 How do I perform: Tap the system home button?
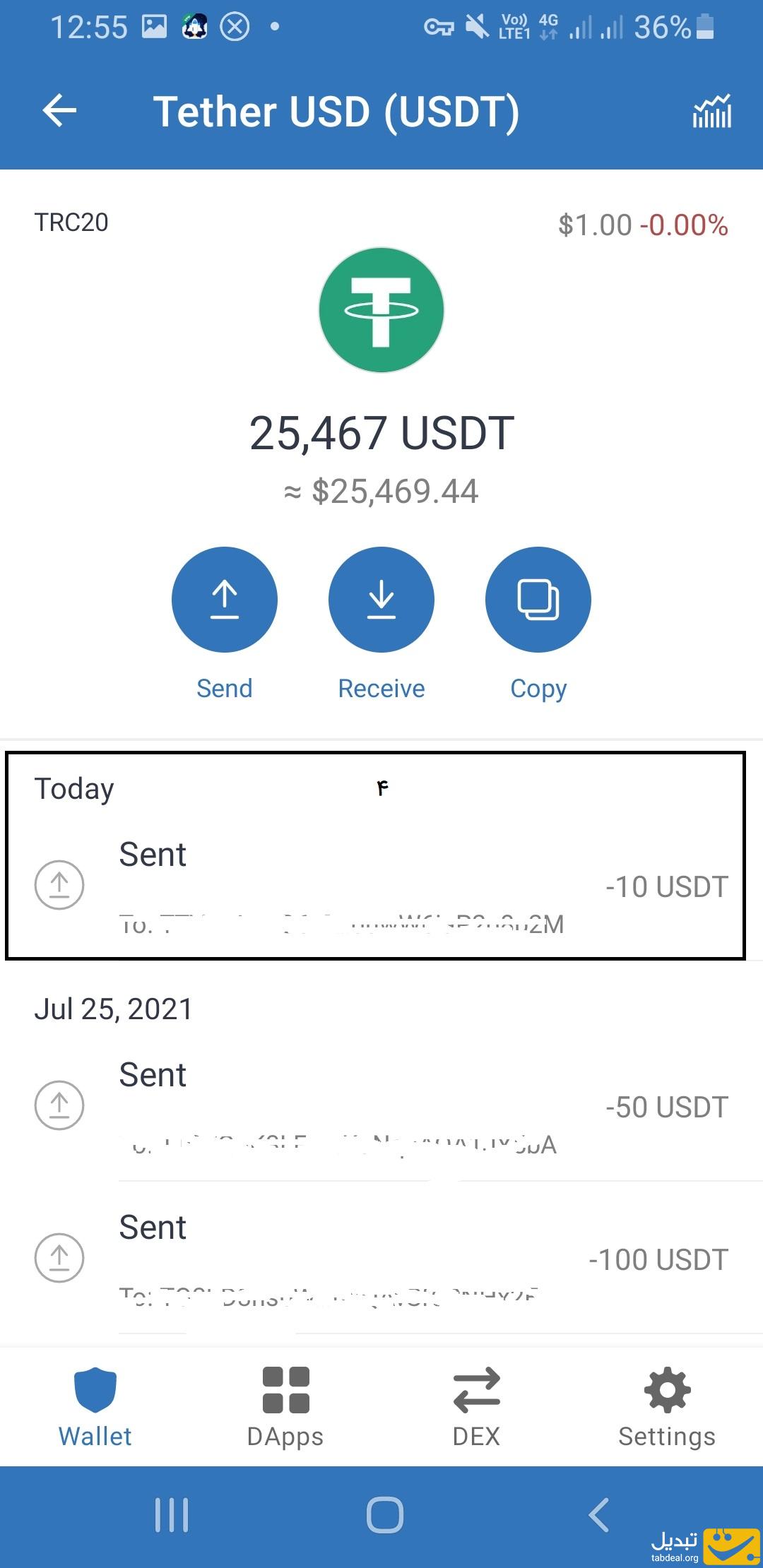(385, 1515)
